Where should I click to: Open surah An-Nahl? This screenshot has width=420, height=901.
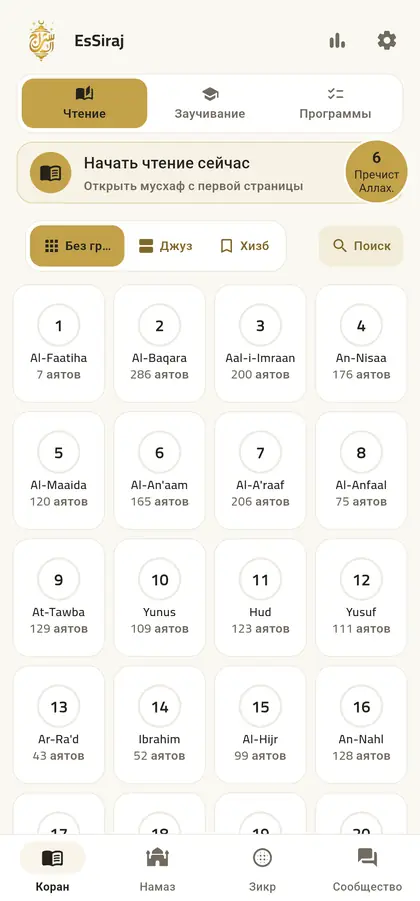pos(361,725)
